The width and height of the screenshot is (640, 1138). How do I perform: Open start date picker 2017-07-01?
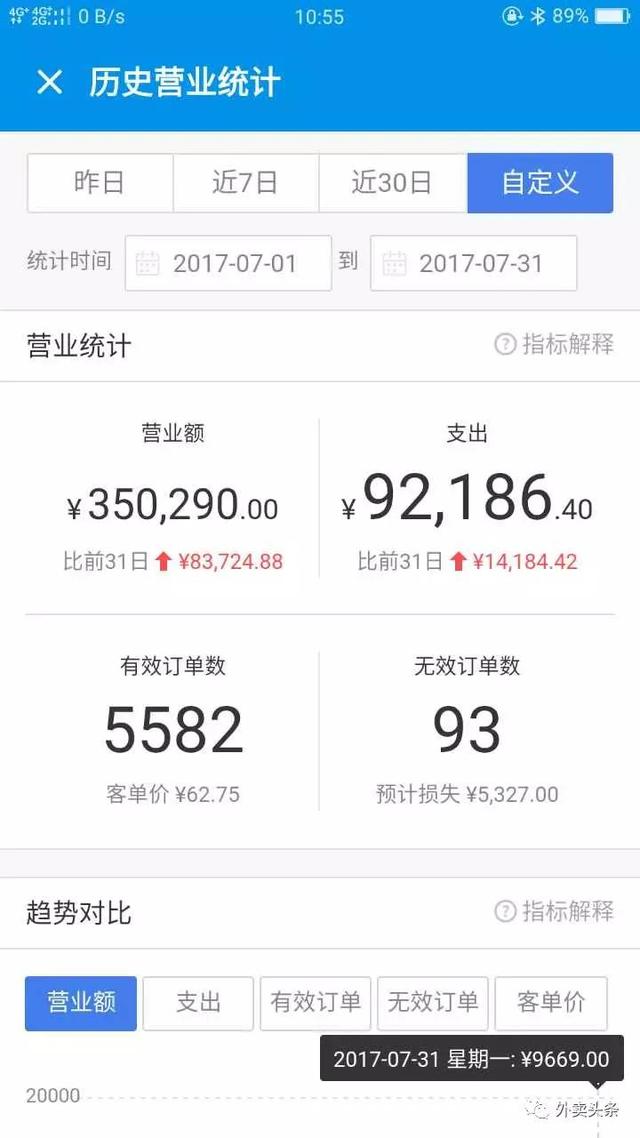pos(228,264)
